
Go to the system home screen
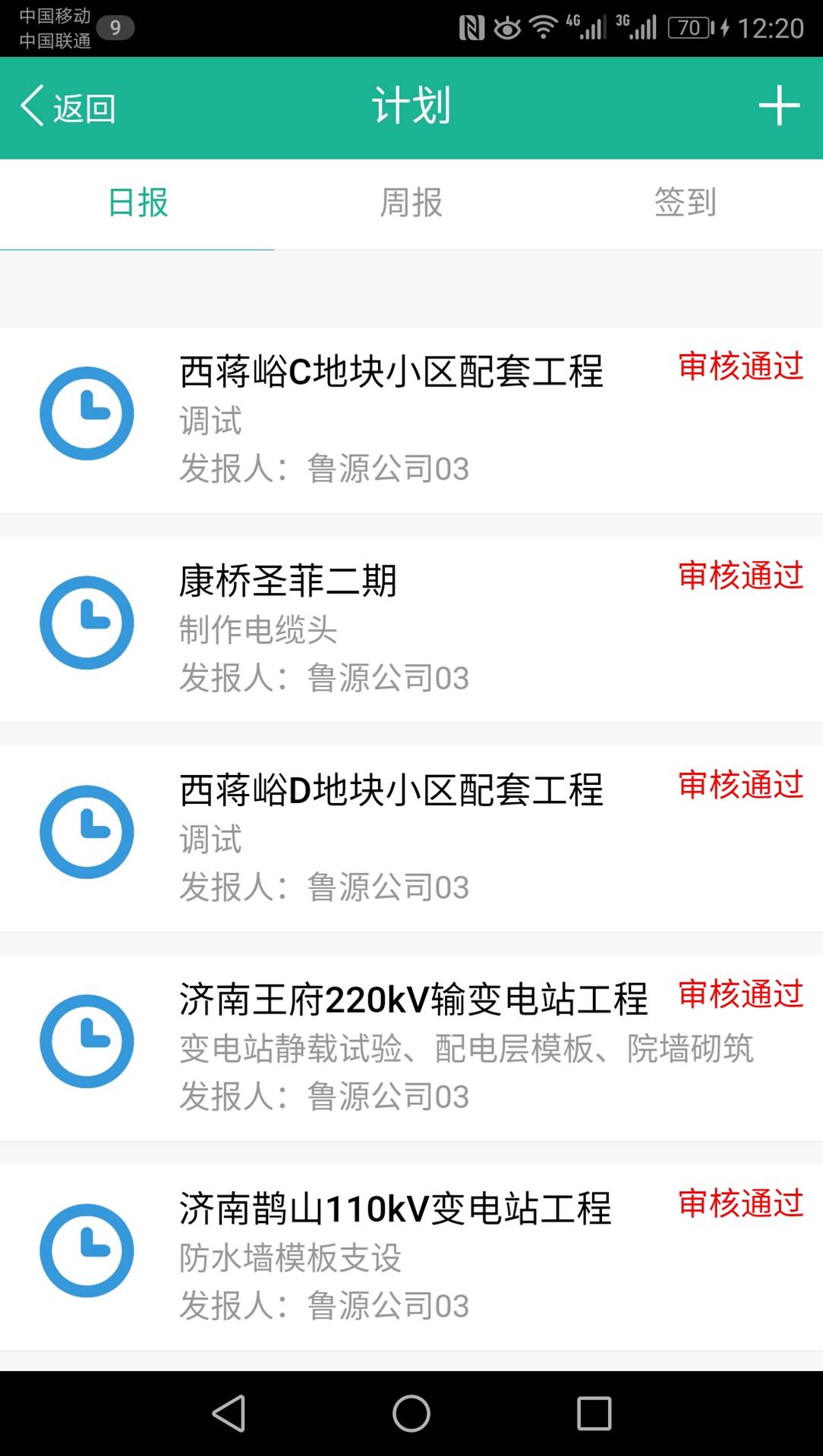(x=411, y=1413)
